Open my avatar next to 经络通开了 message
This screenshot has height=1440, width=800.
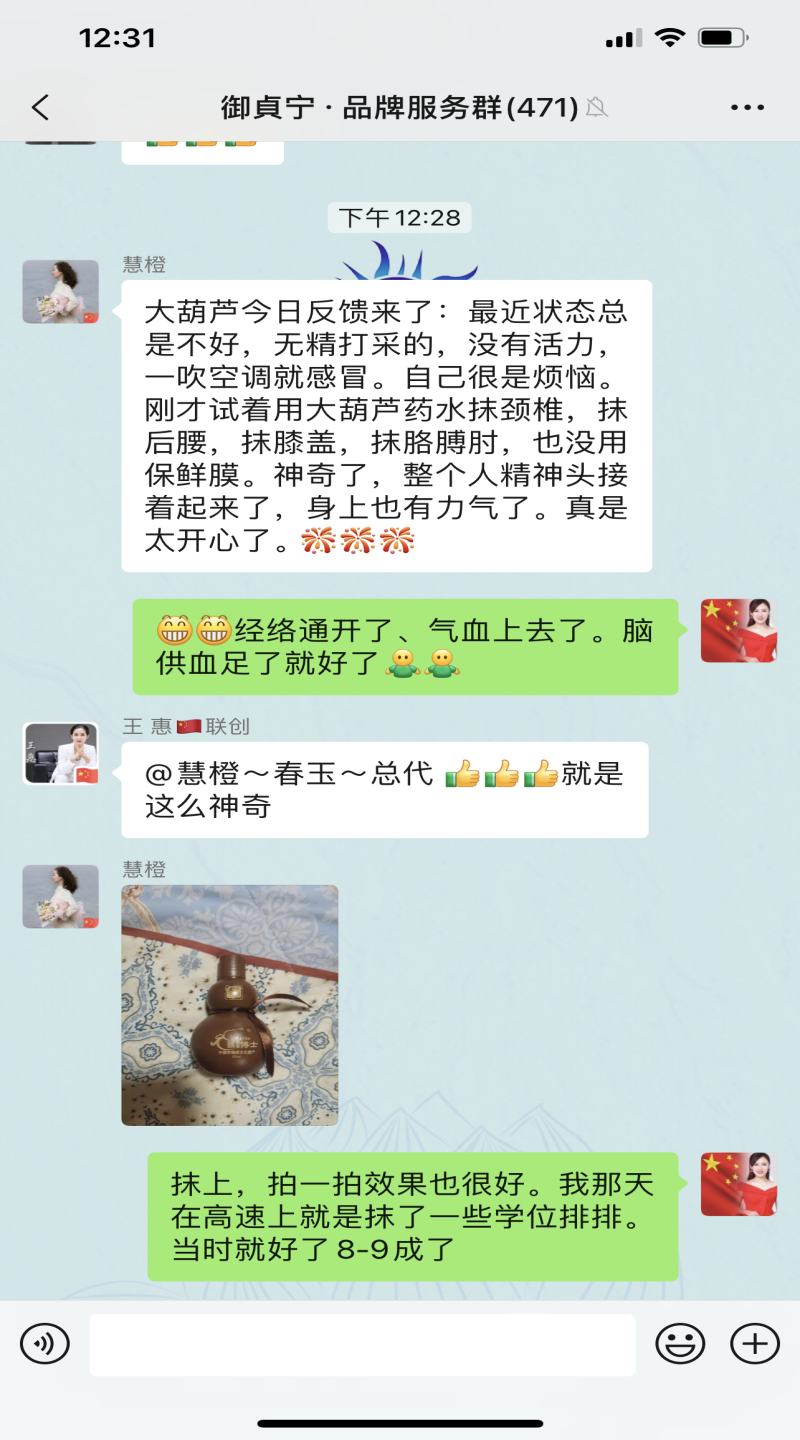point(738,631)
